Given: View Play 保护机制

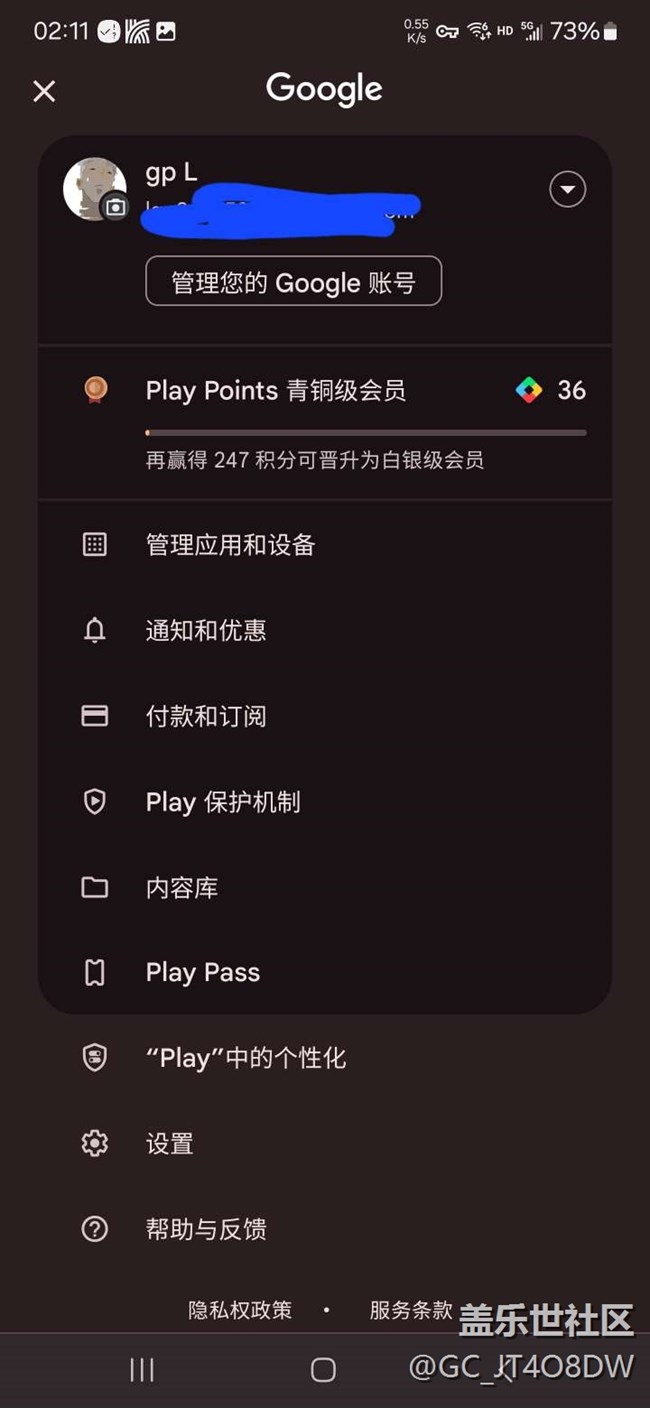Looking at the screenshot, I should tap(222, 802).
